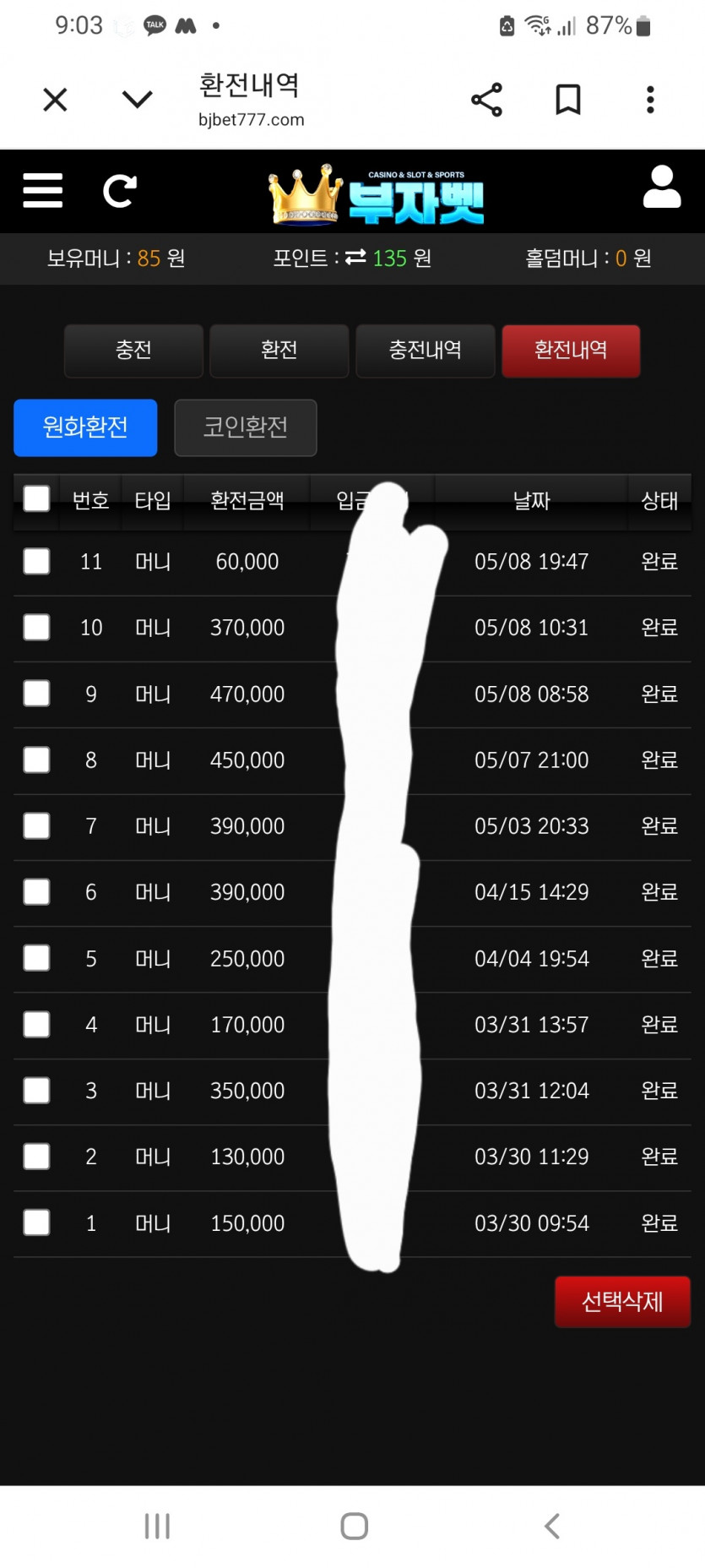Convert points using the swap arrows
705x1568 pixels.
click(x=355, y=257)
